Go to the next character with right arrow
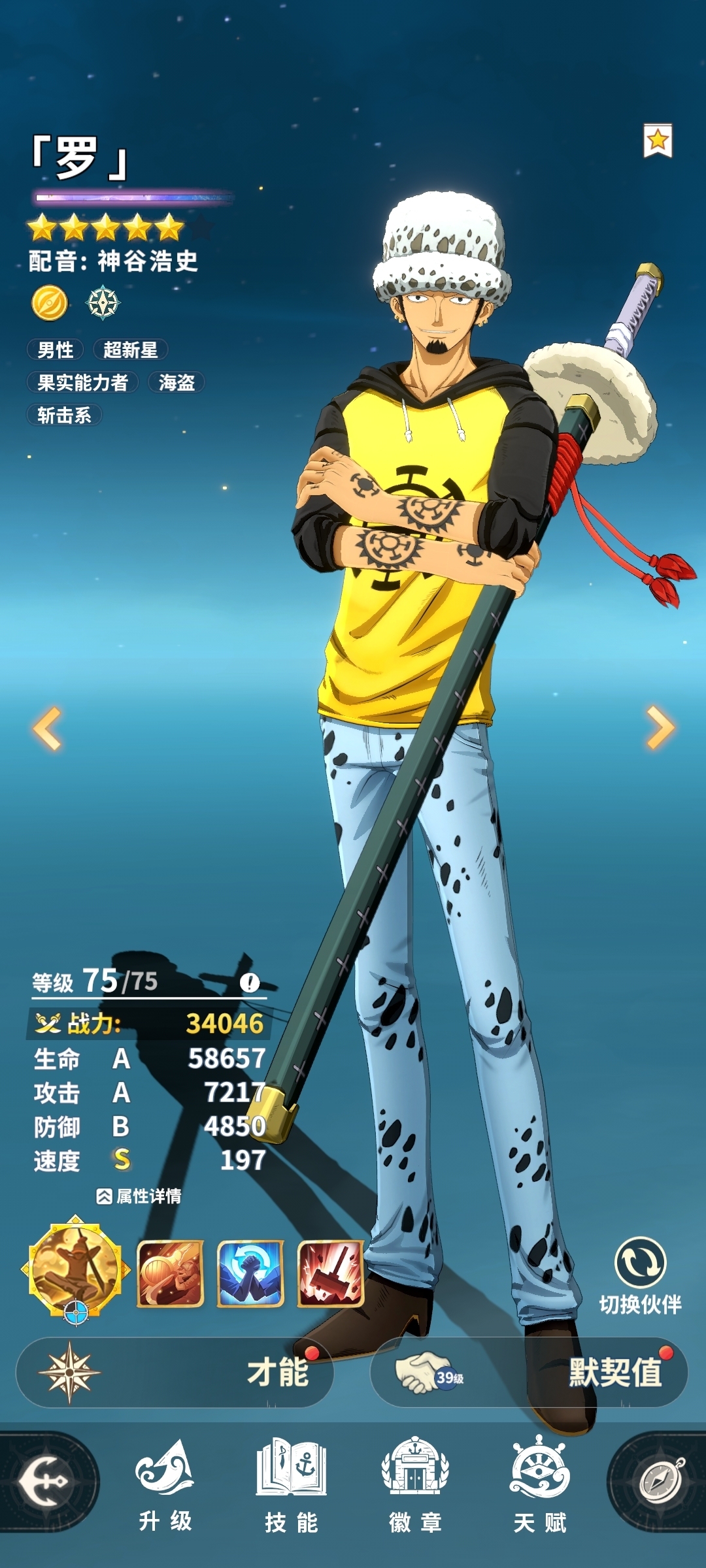Screen dimensions: 706x1568 [660, 727]
